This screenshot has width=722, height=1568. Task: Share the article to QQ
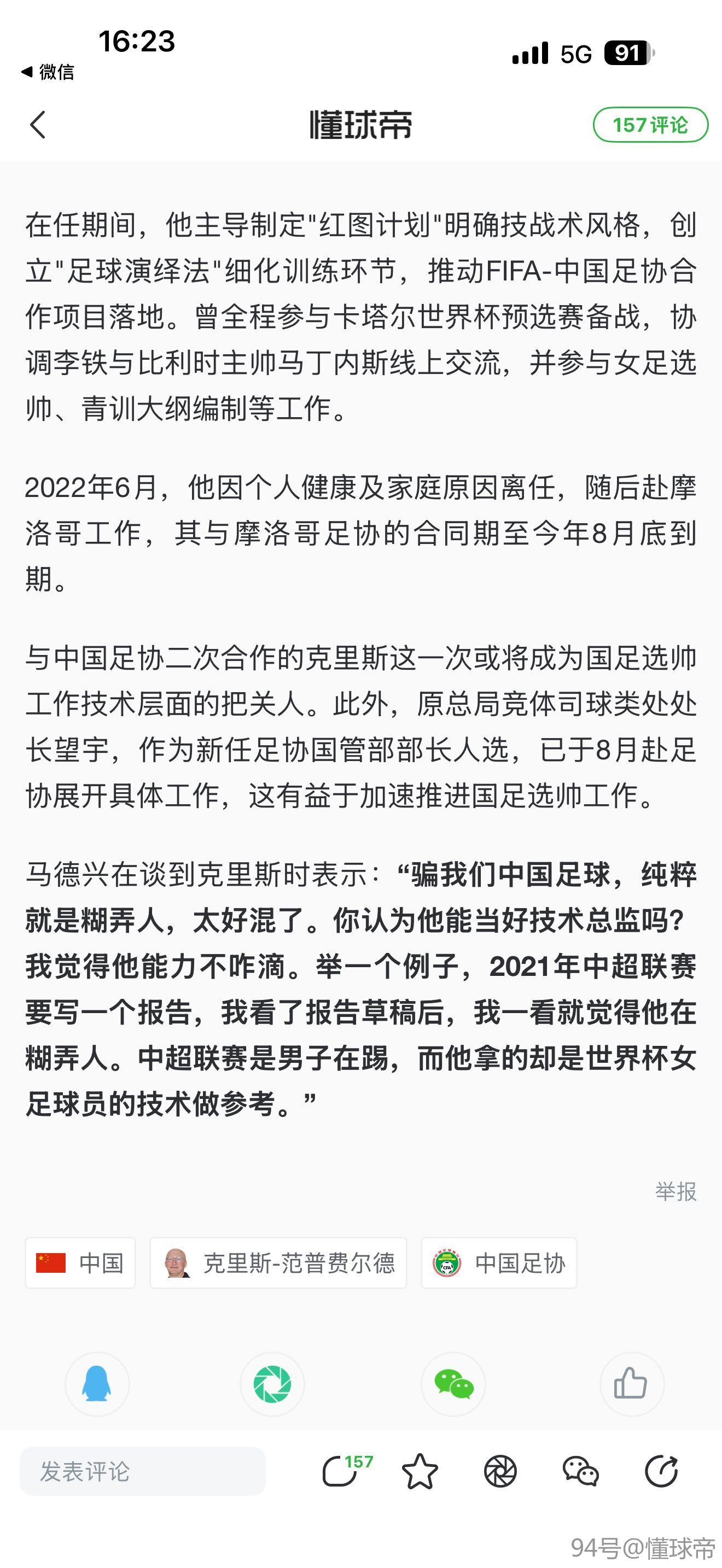coord(97,1384)
